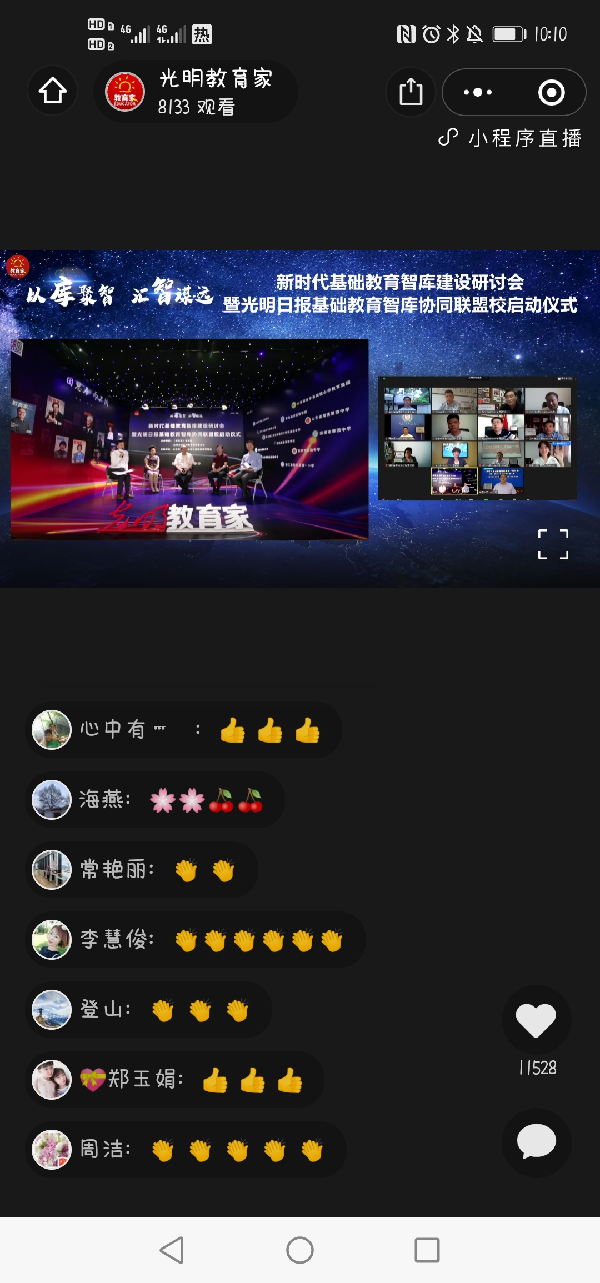
Task: Like the live stream with the heart
Action: [x=536, y=1020]
